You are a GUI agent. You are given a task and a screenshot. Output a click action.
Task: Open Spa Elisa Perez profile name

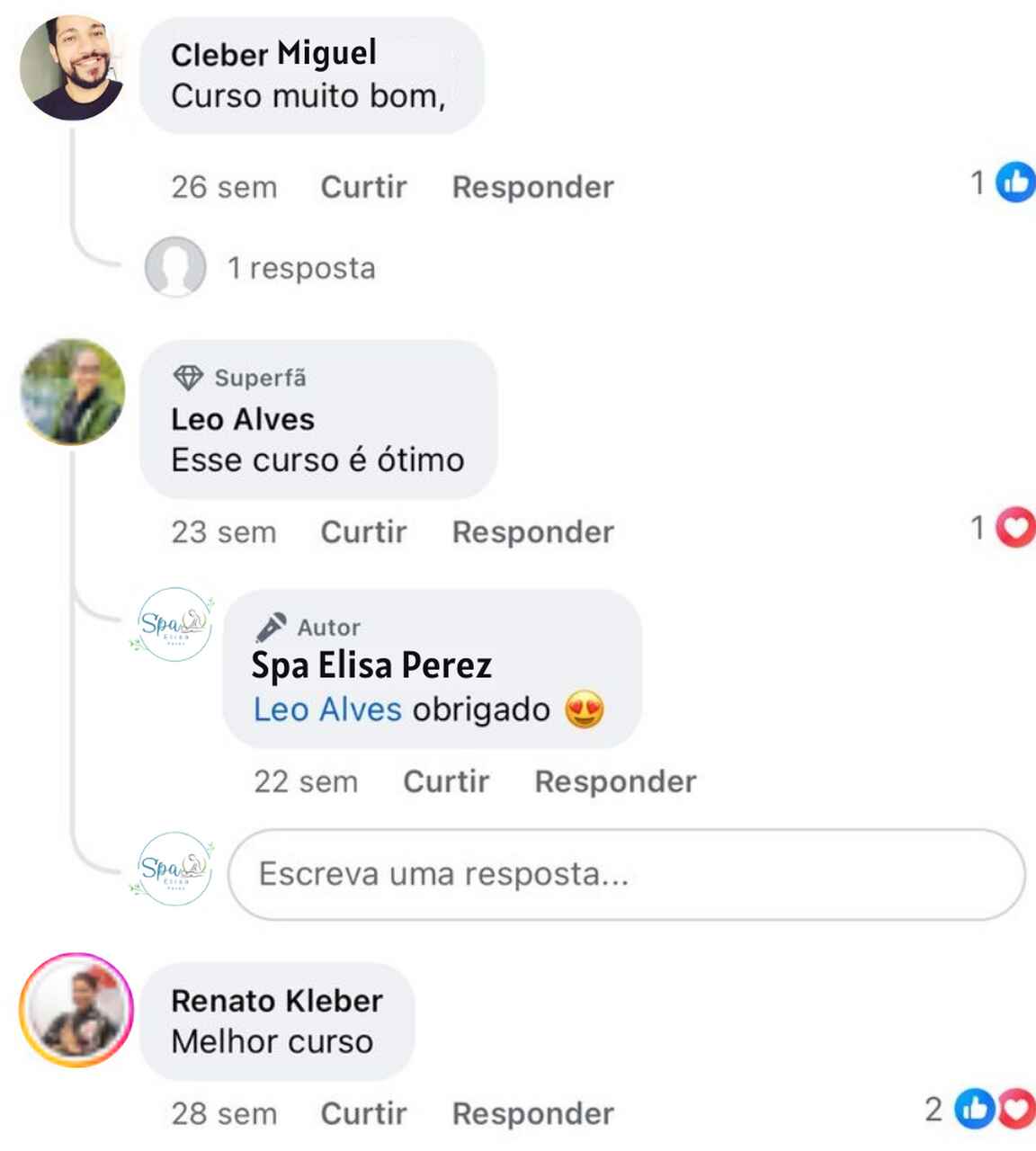[x=371, y=665]
